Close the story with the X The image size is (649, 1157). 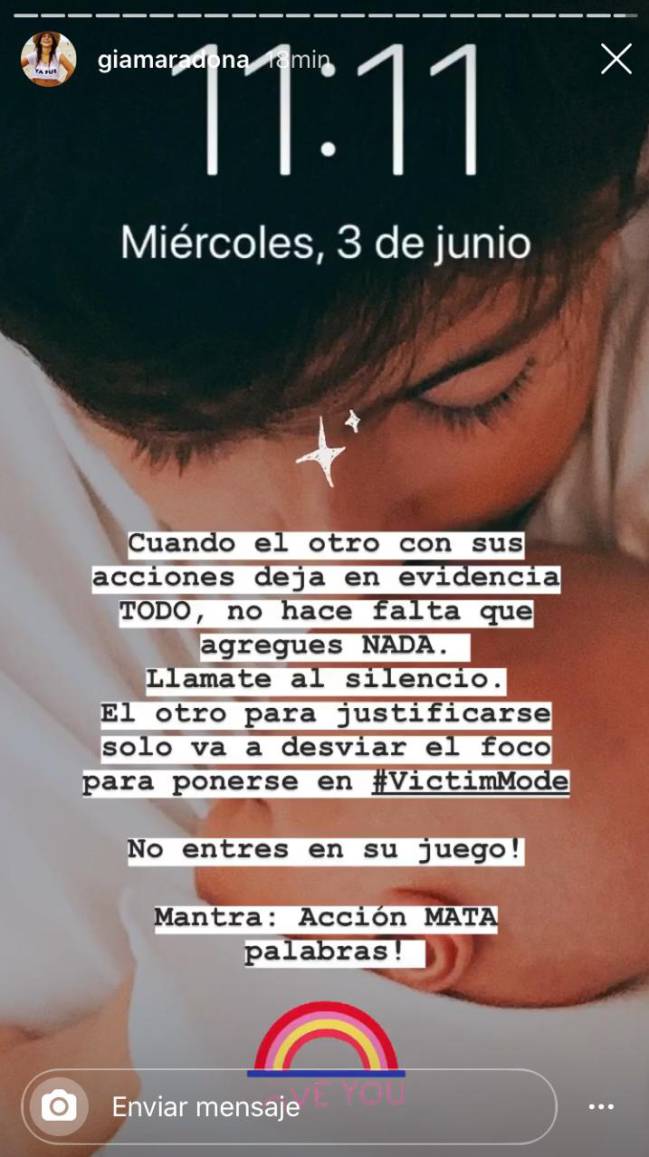coord(615,59)
